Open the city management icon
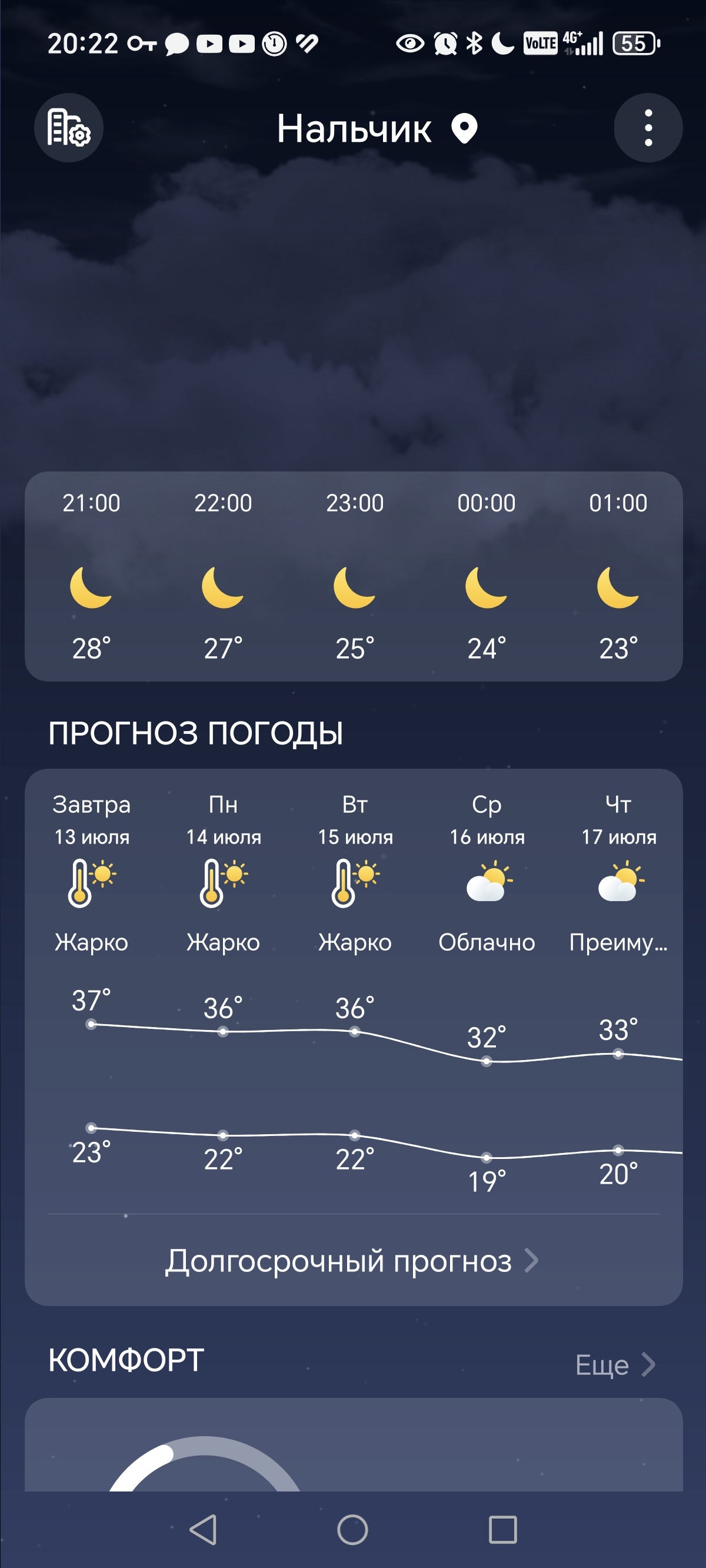Image resolution: width=706 pixels, height=1568 pixels. point(69,128)
